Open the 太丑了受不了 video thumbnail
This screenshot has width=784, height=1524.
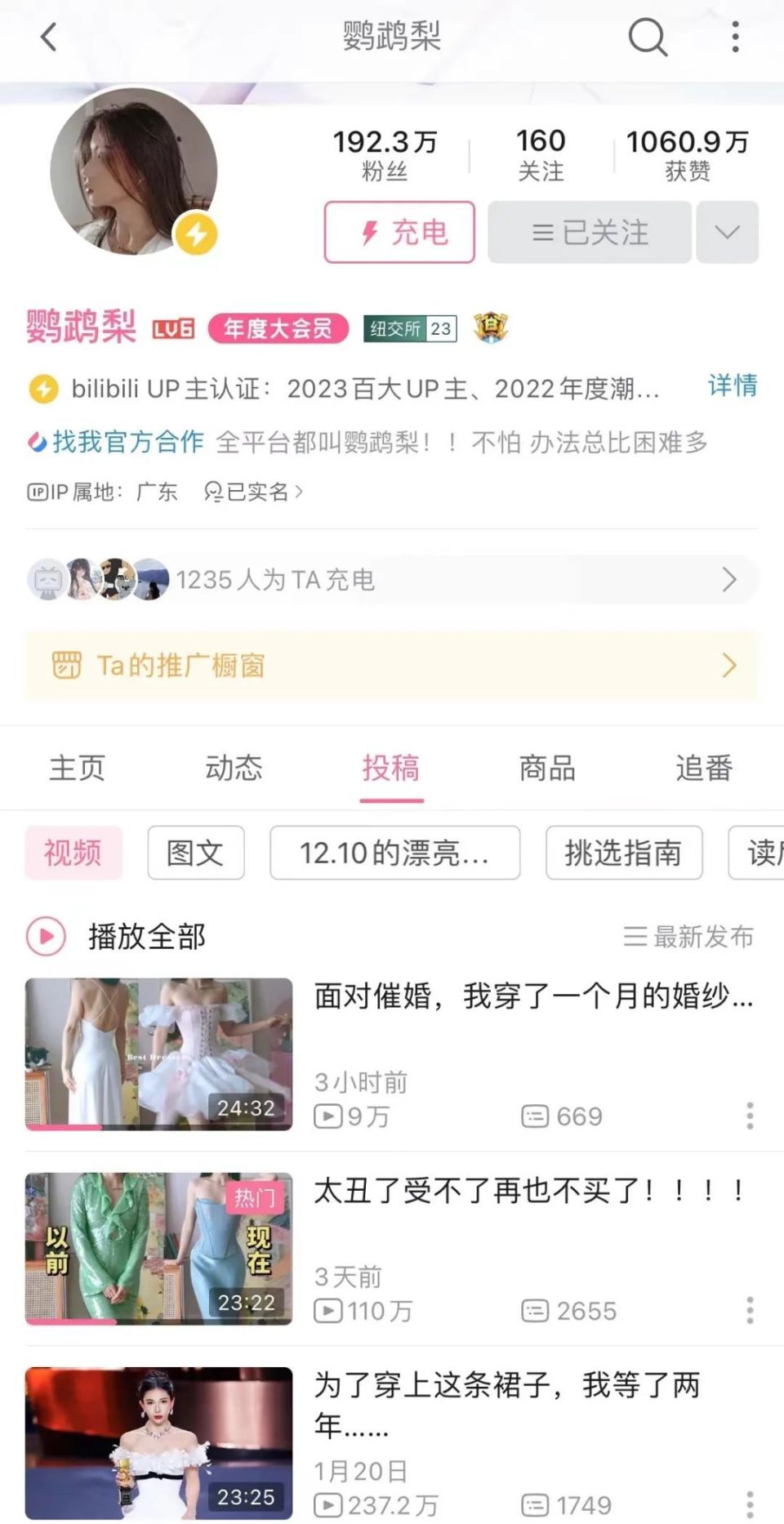tap(158, 1248)
